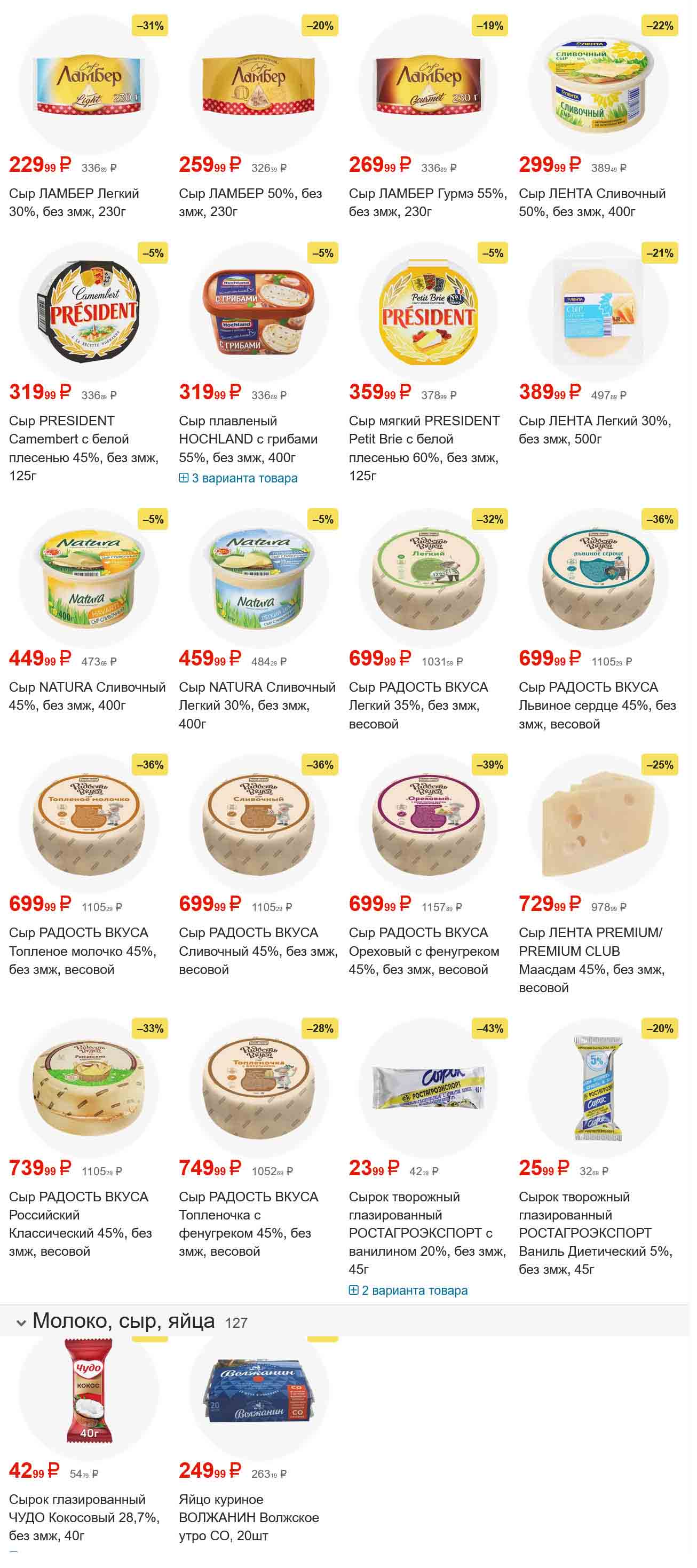This screenshot has width=697, height=1568.
Task: Open Сыр ЛАМБЕР Легкий 30% product
Action: 74,202
